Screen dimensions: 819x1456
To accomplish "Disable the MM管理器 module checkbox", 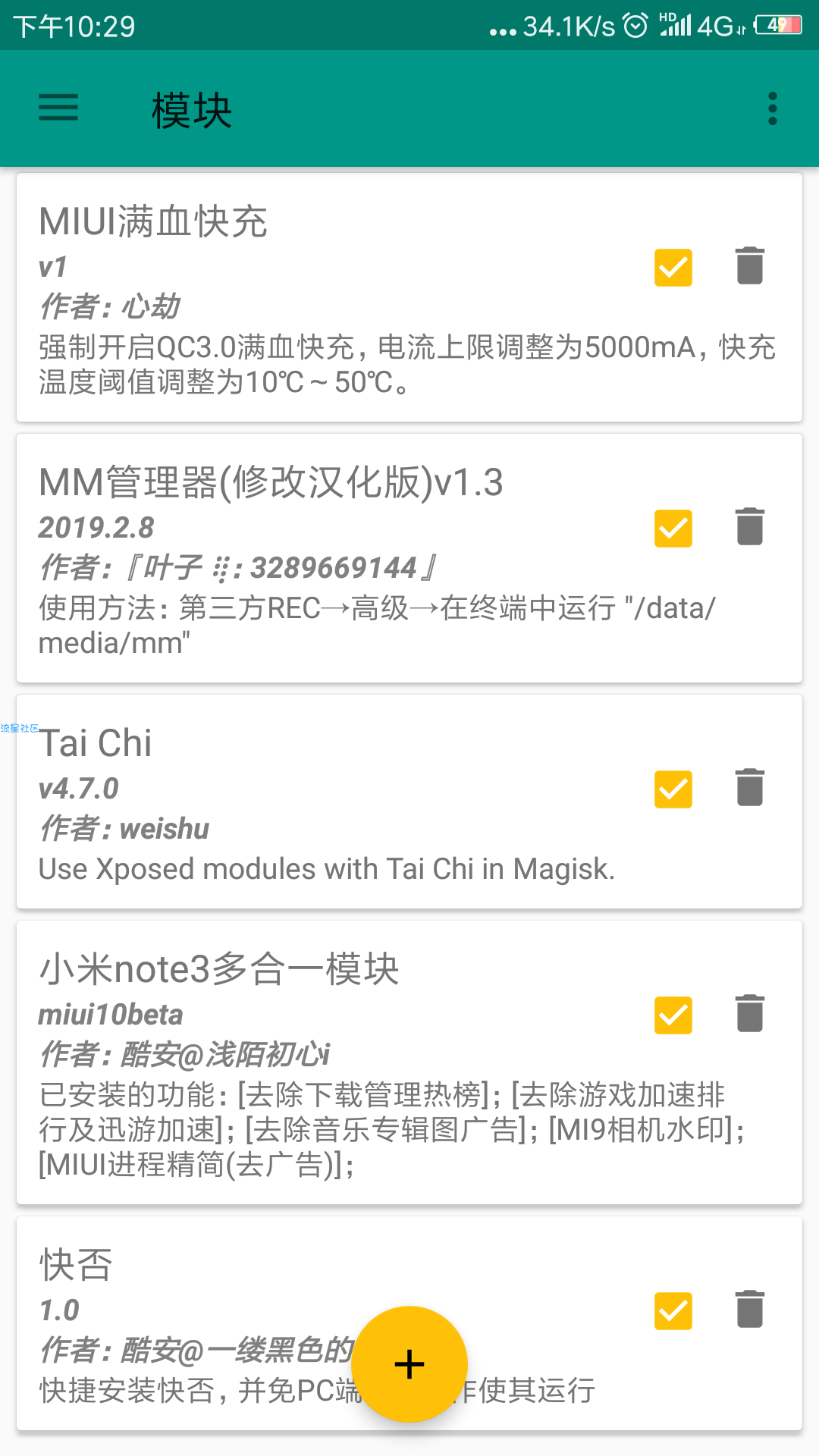I will click(x=673, y=529).
